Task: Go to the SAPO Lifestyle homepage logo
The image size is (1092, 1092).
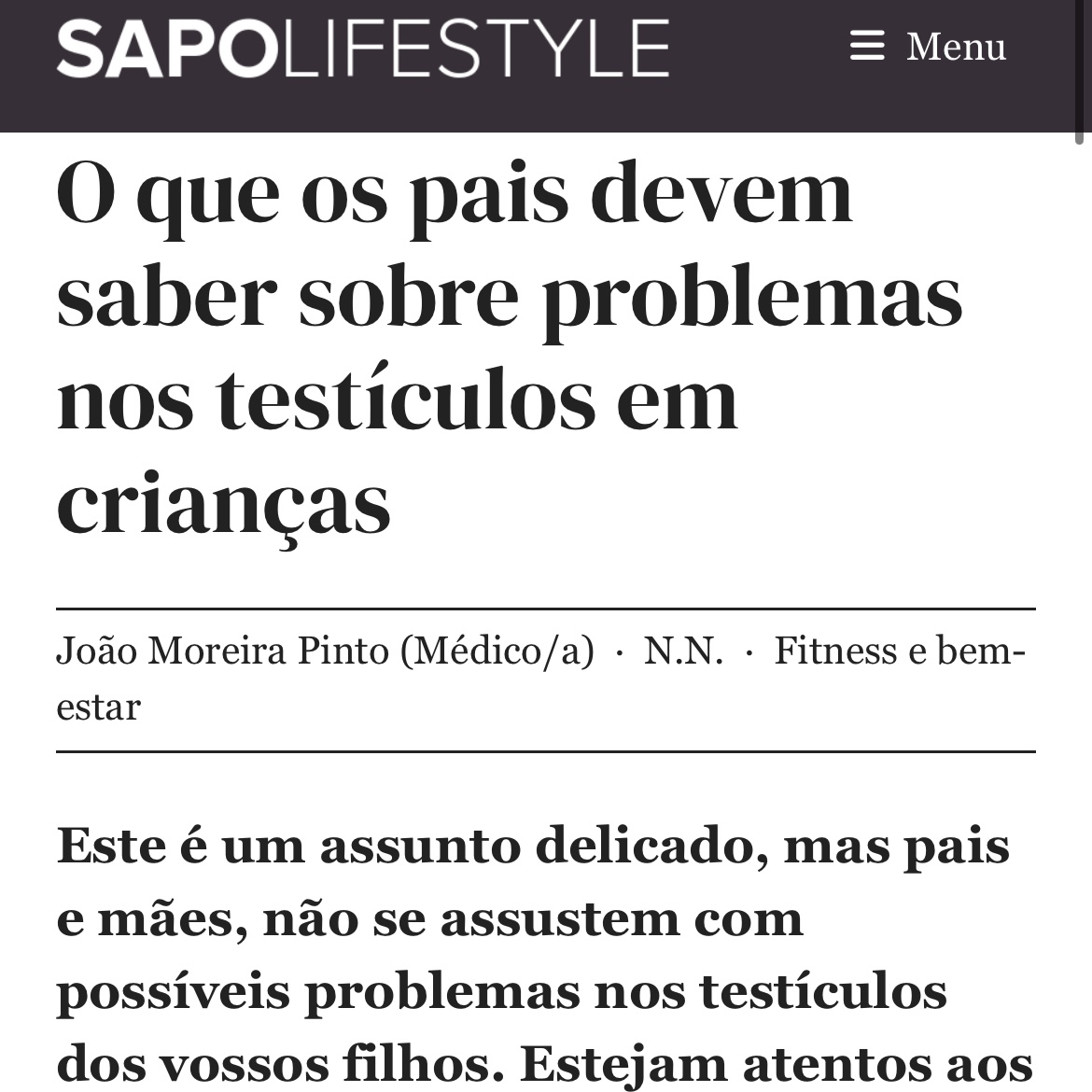Action: [362, 49]
